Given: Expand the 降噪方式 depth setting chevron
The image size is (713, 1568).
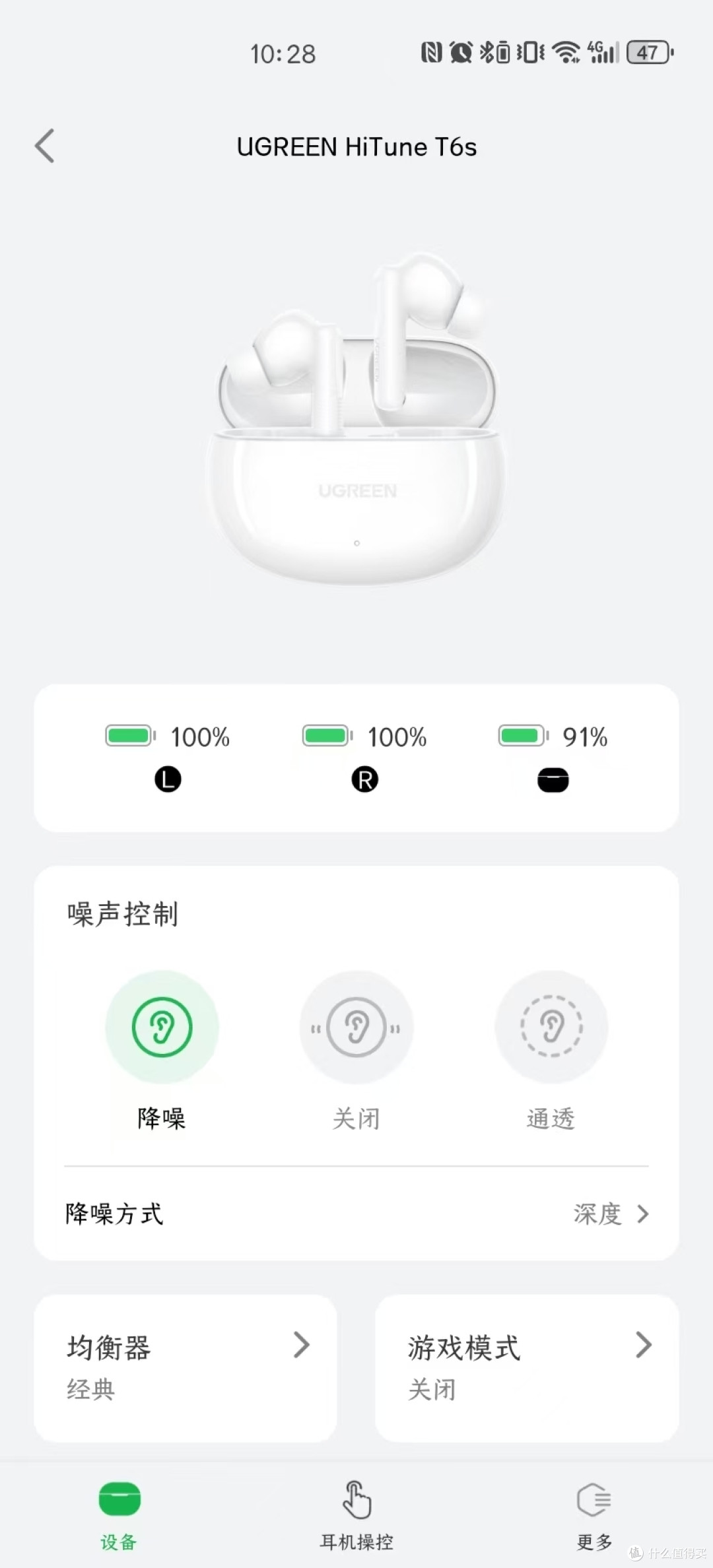Looking at the screenshot, I should (643, 1214).
